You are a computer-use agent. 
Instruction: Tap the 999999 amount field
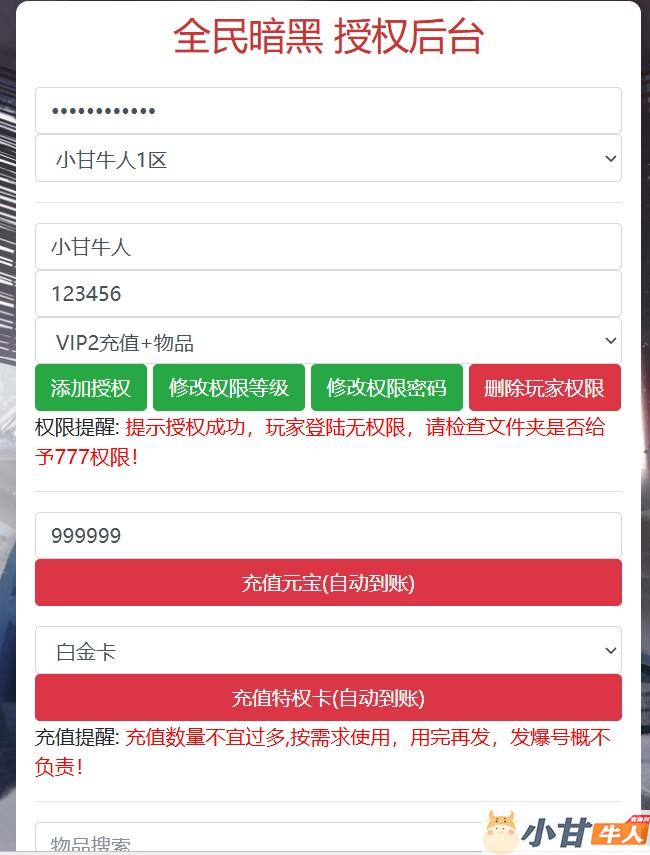tap(328, 536)
